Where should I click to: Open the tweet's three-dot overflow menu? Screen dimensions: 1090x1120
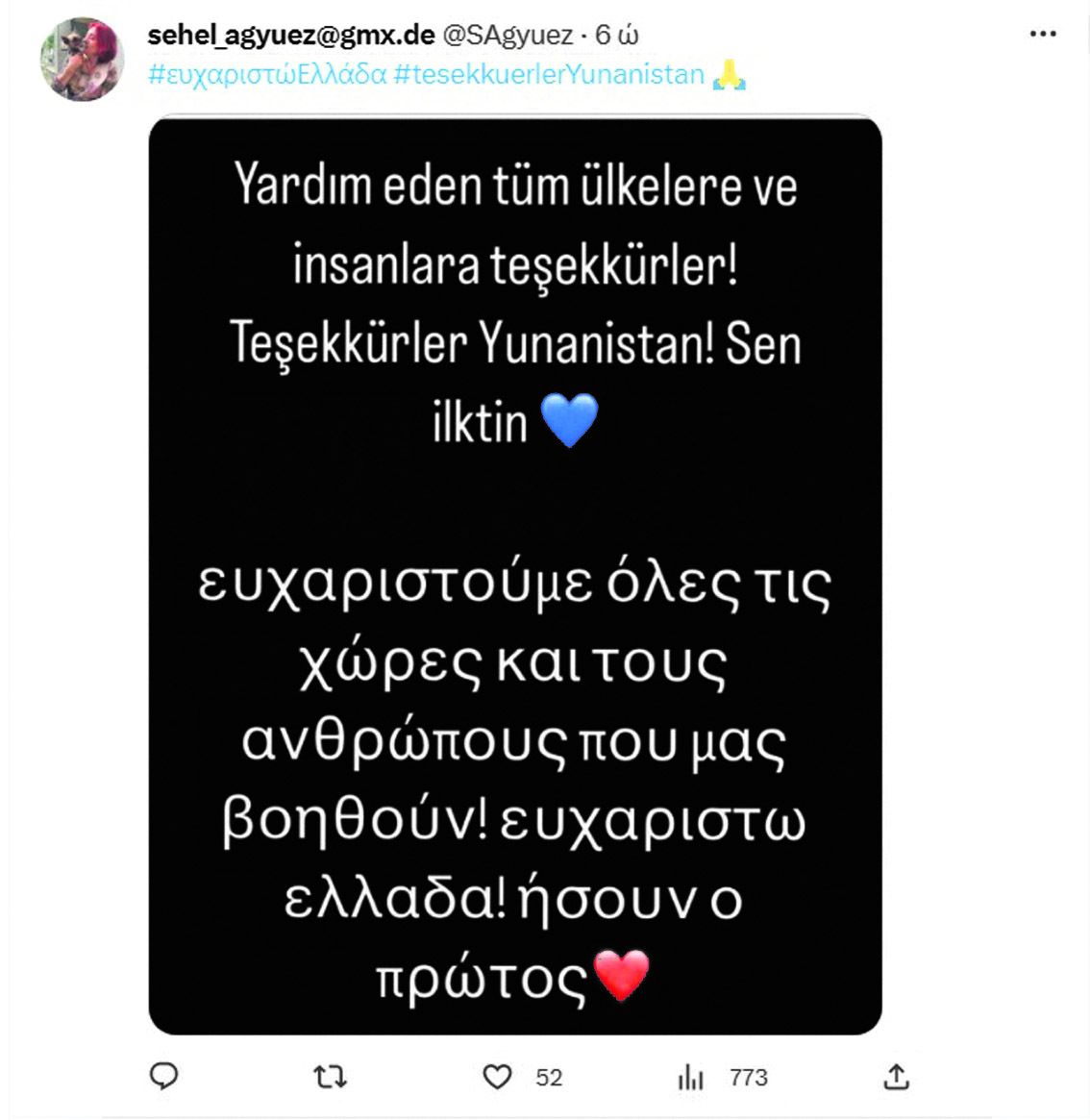pyautogui.click(x=1042, y=34)
